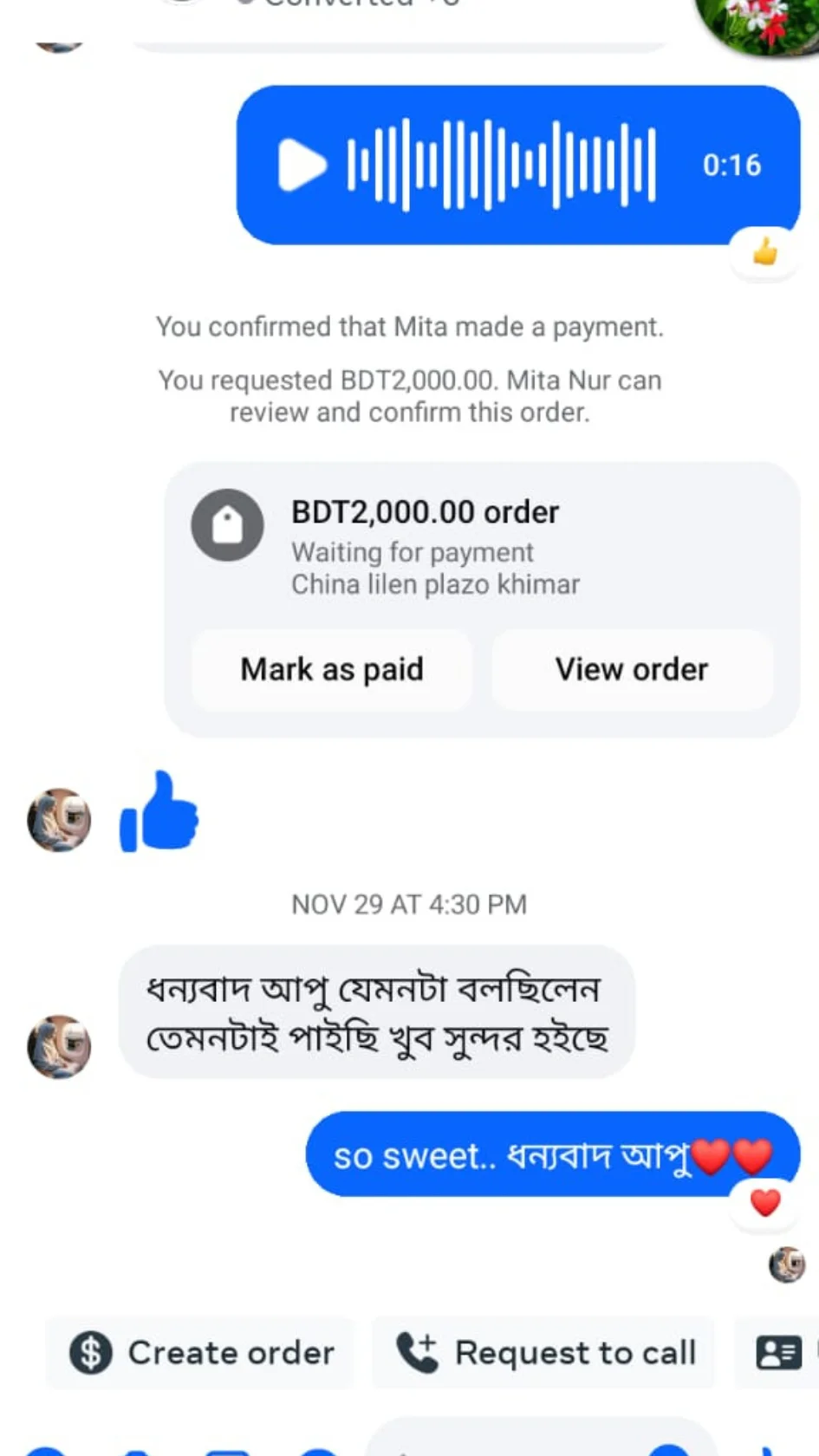
Task: Play the 0:16 voice message
Action: coord(302,165)
